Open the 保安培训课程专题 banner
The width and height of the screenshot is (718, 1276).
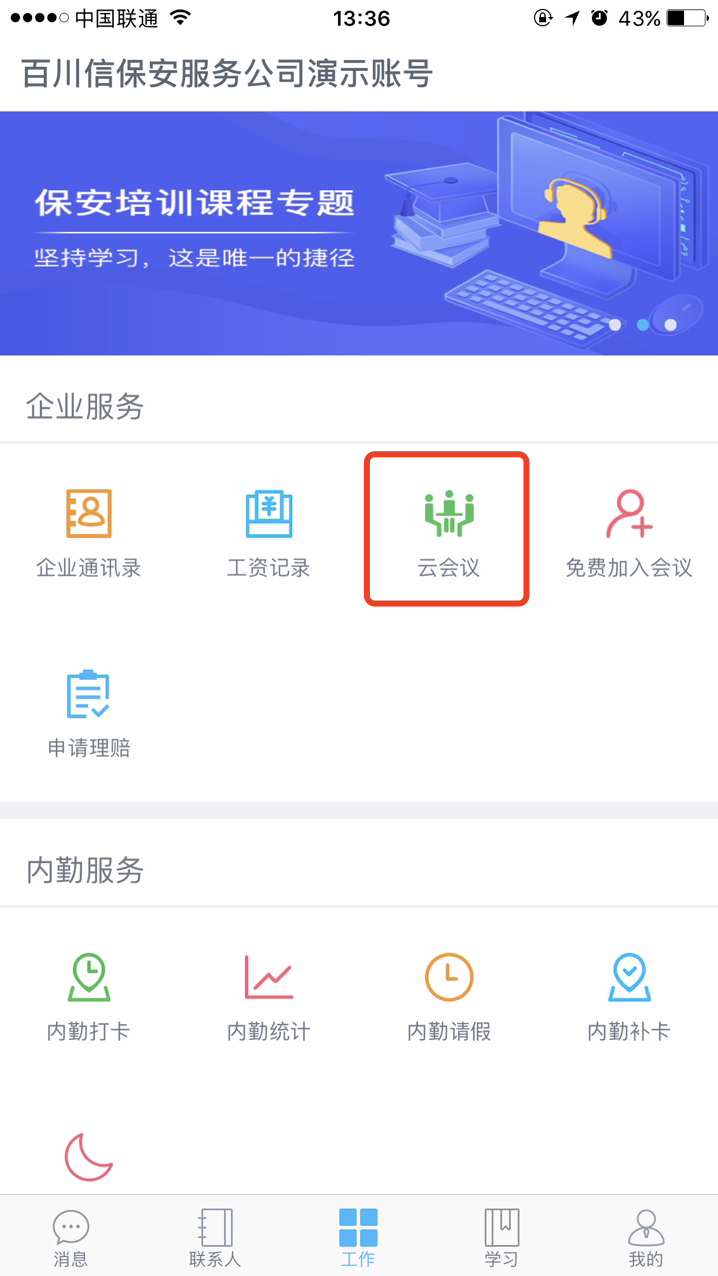click(359, 233)
